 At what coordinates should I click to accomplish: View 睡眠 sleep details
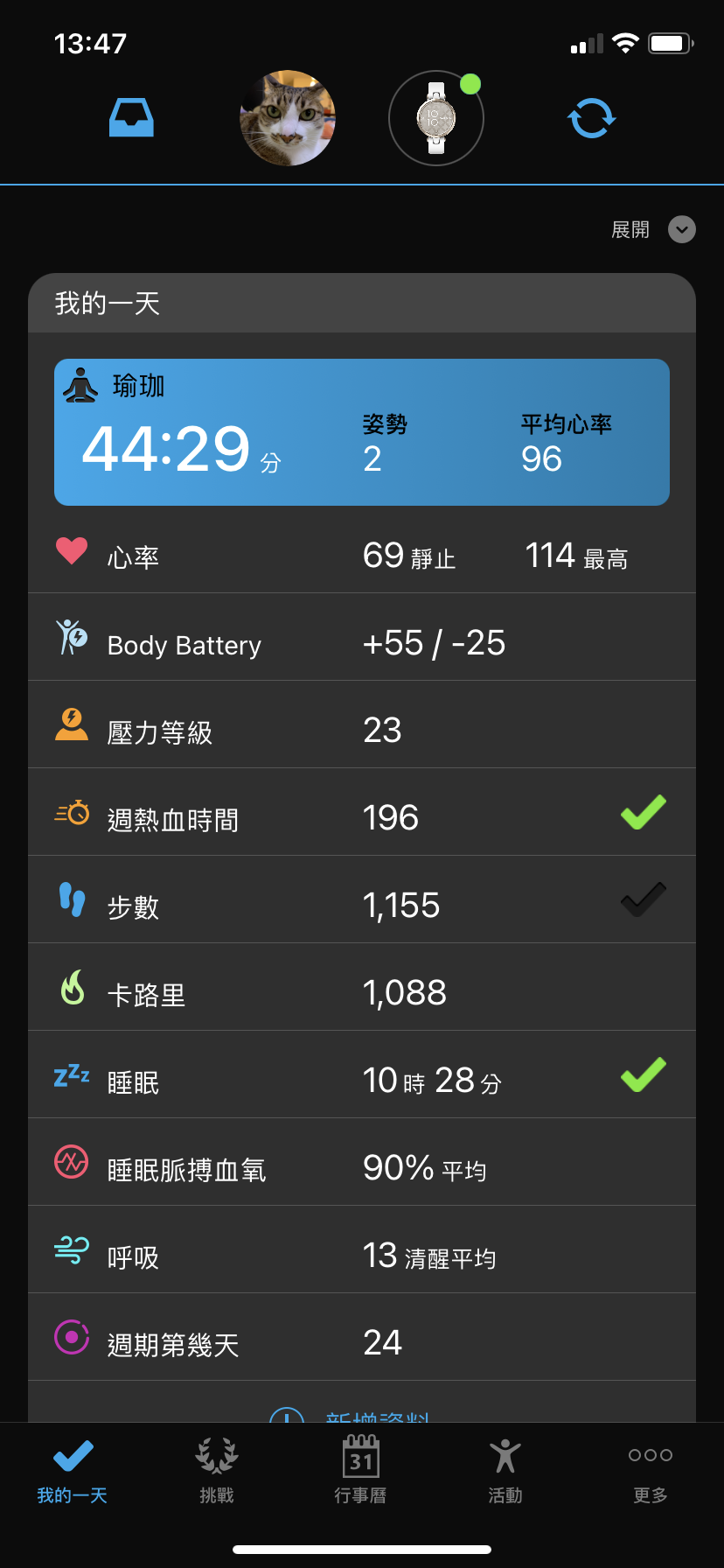[x=361, y=1081]
